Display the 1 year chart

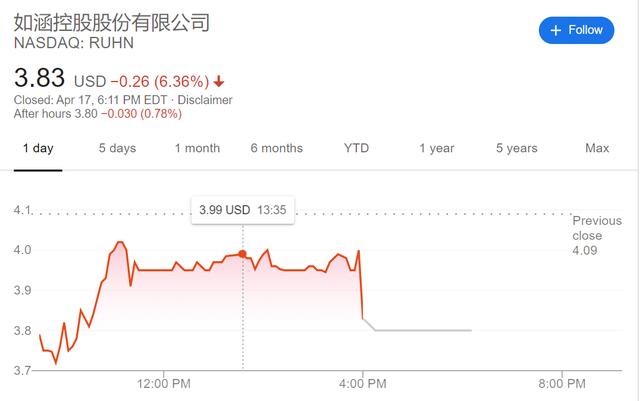tap(436, 148)
